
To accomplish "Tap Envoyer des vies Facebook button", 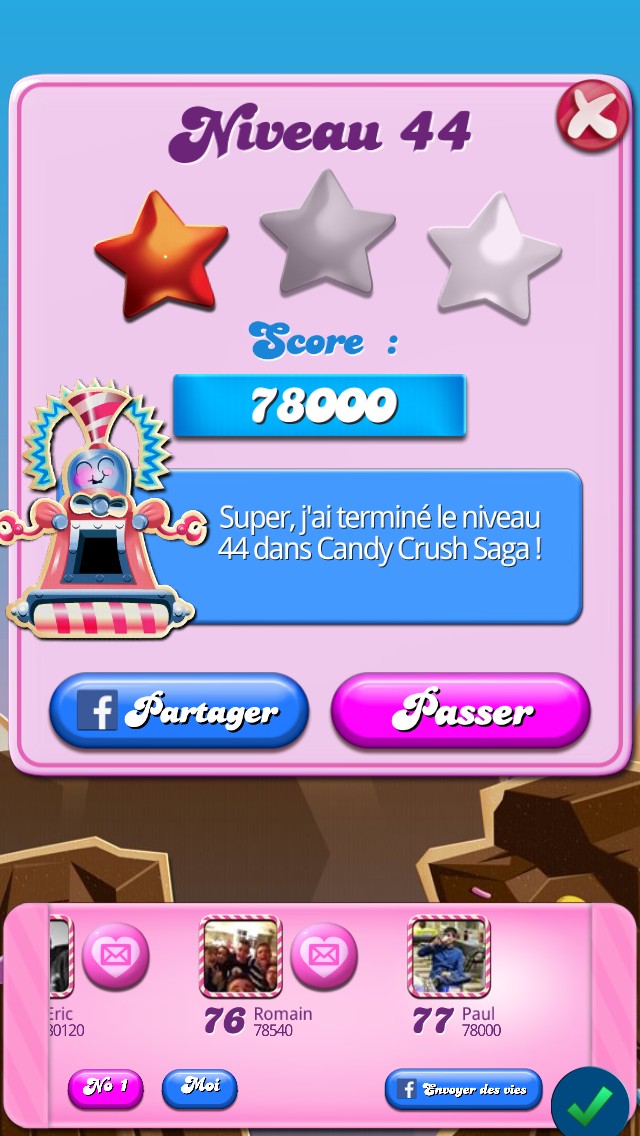I will pos(463,1089).
